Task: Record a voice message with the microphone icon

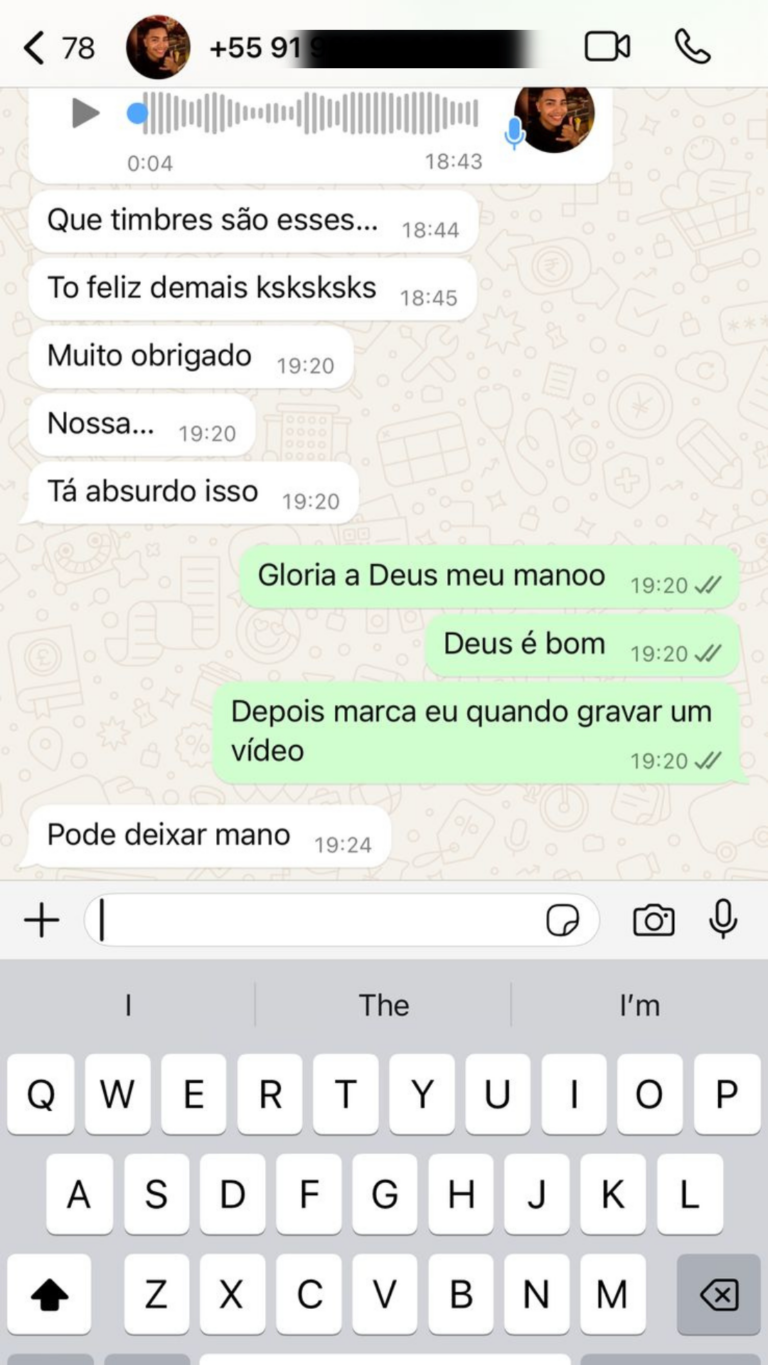Action: [x=724, y=920]
